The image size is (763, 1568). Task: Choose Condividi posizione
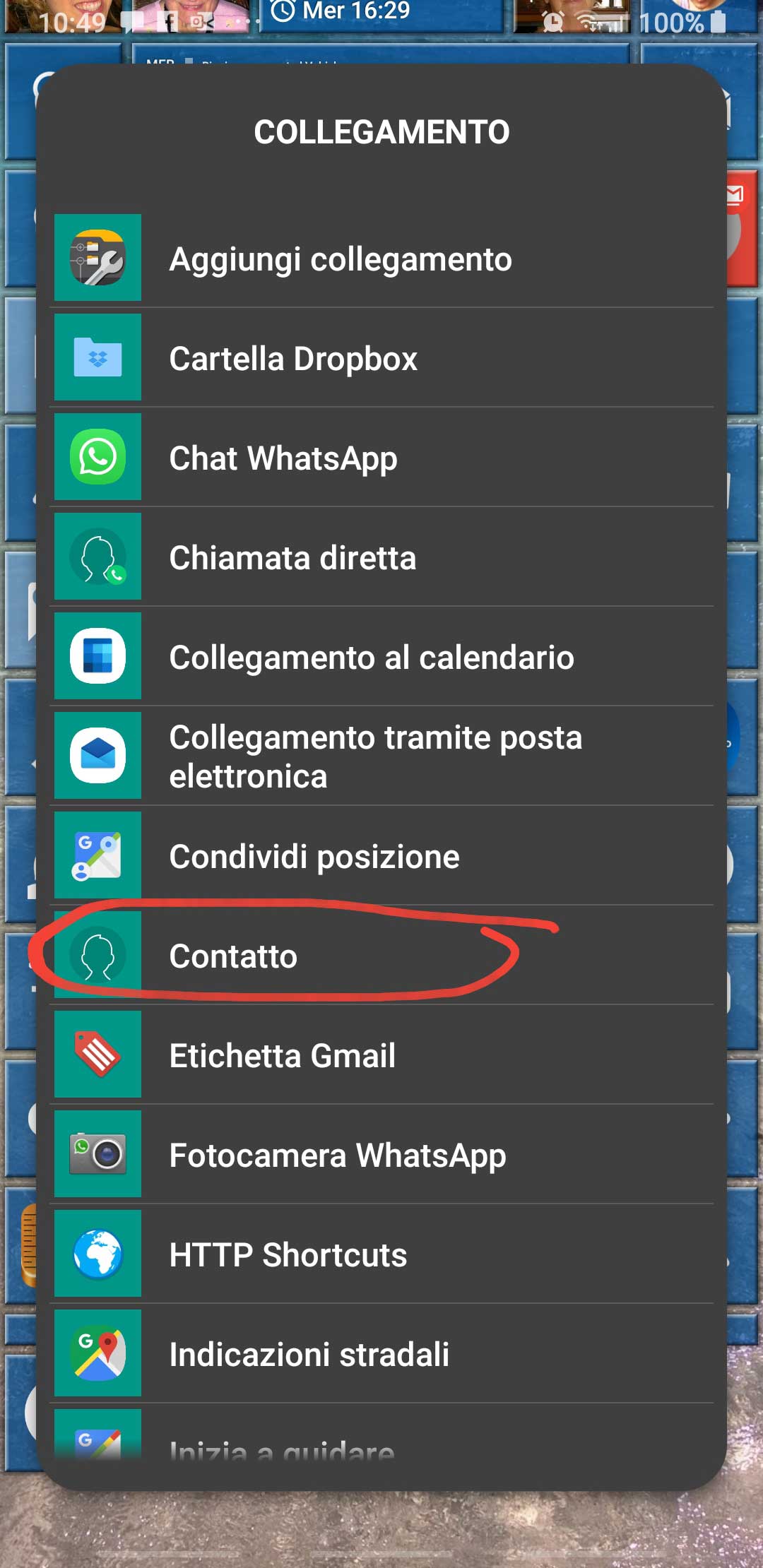pos(314,857)
